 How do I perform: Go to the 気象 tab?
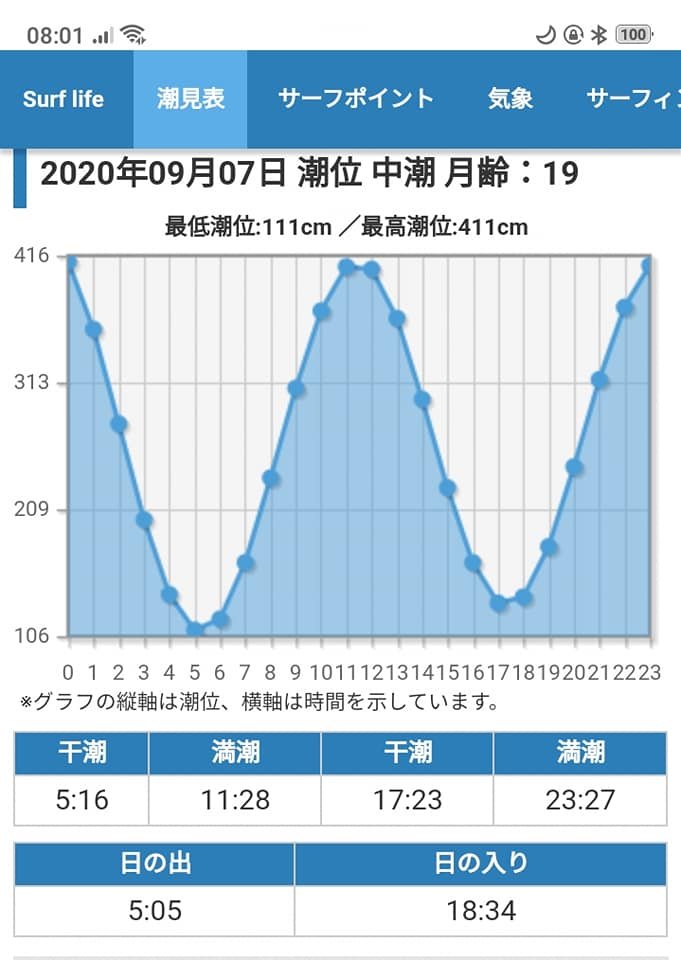(x=511, y=99)
